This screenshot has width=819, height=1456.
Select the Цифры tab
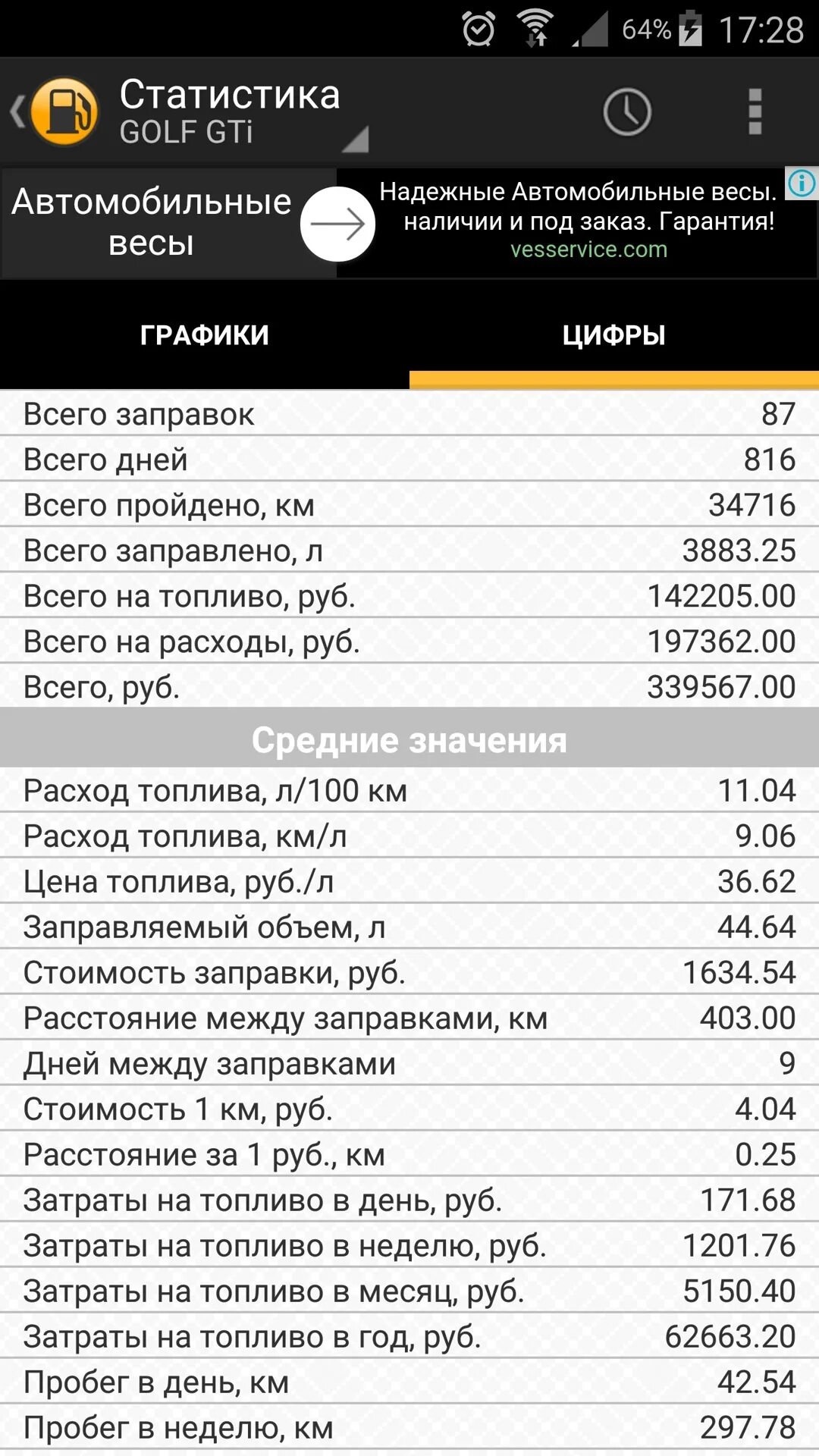(613, 335)
